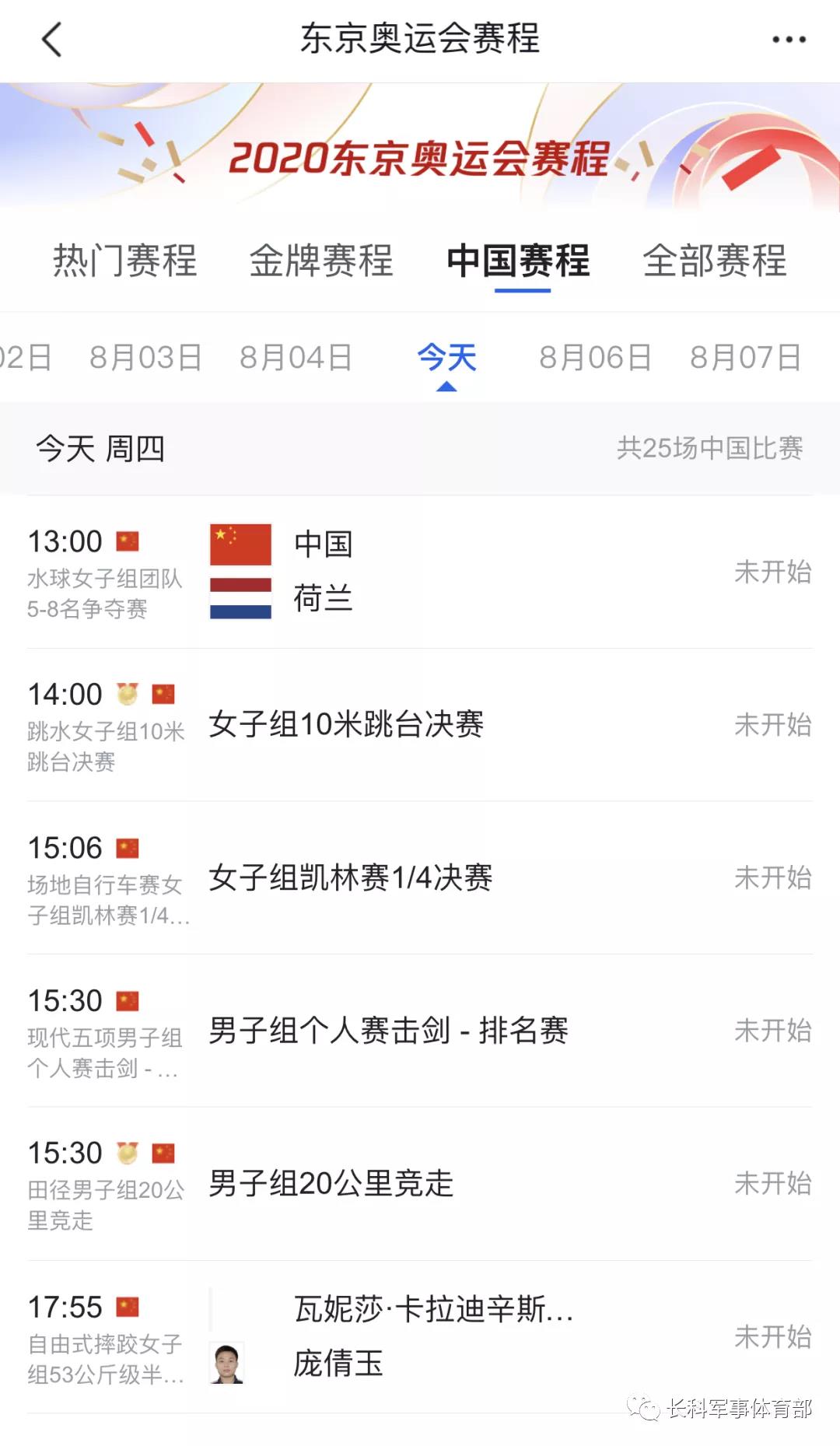Select the date 8月03日
This screenshot has height=1446, width=840.
point(145,358)
